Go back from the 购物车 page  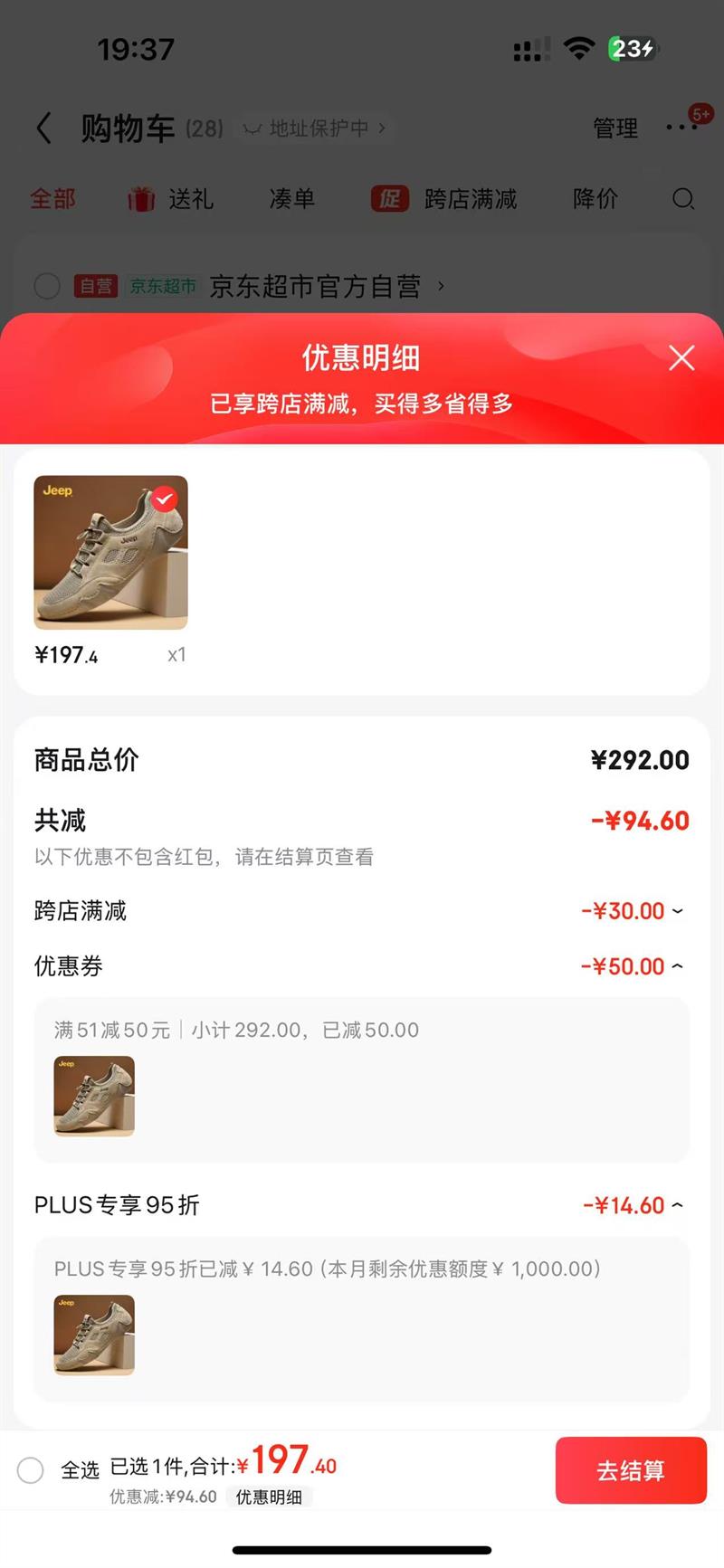[x=43, y=128]
